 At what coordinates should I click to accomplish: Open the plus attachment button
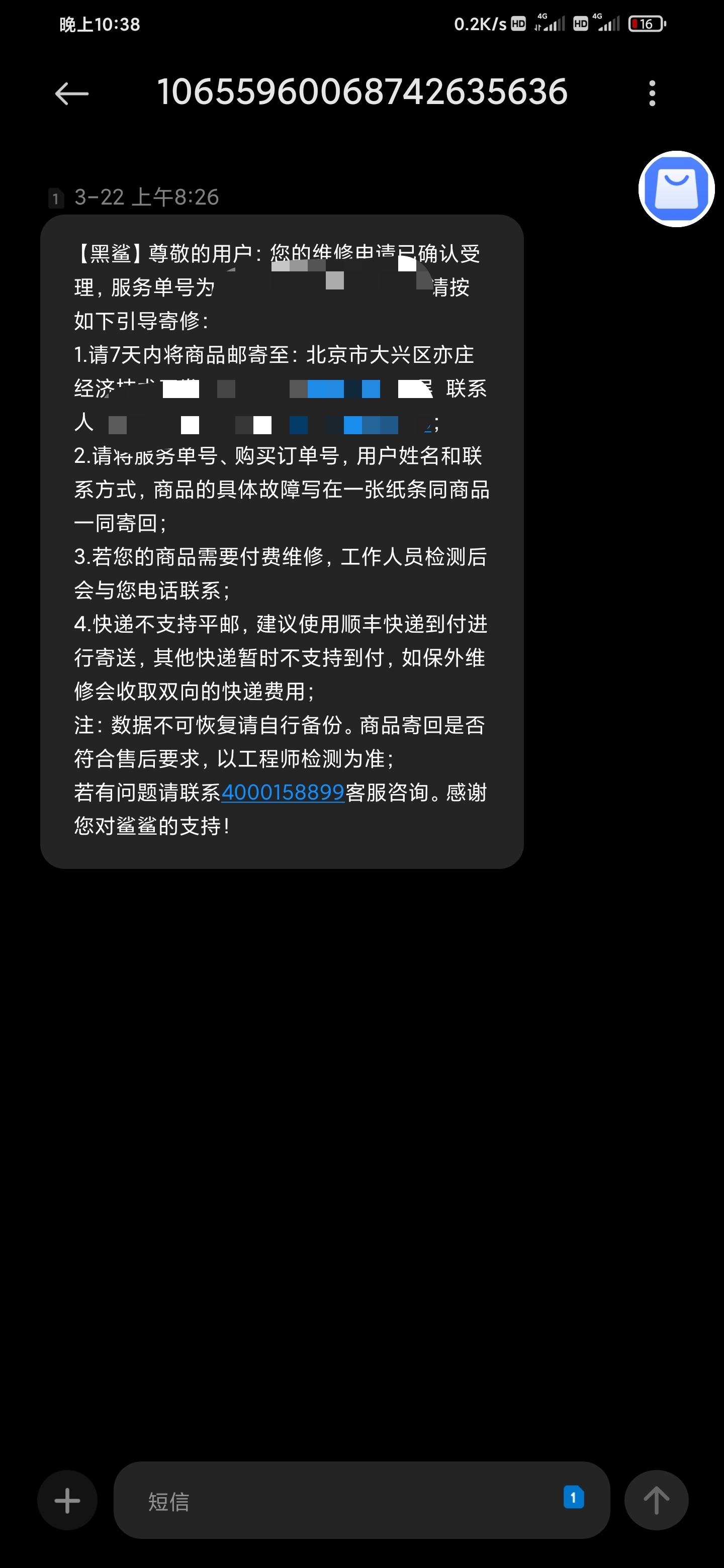coord(67,1501)
